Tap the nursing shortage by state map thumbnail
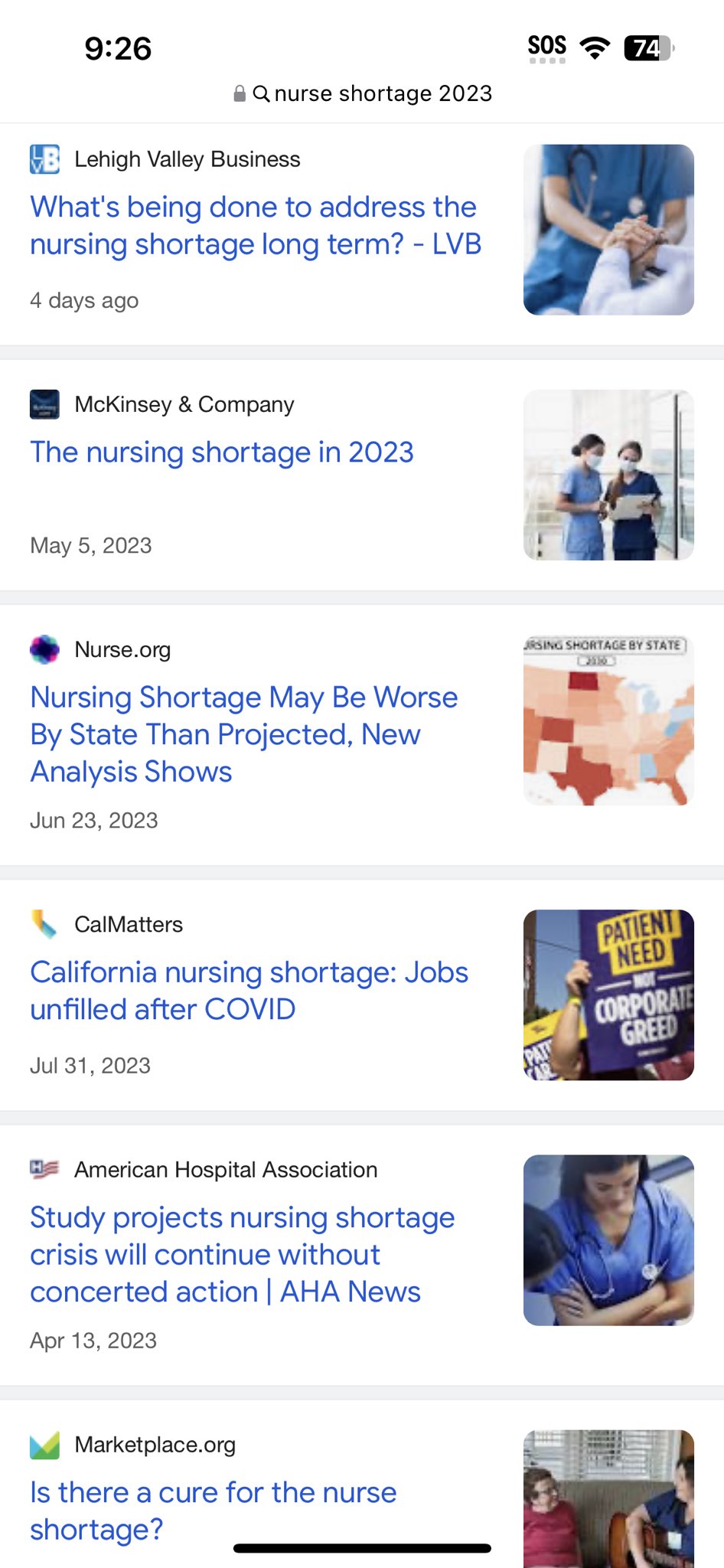 point(608,720)
